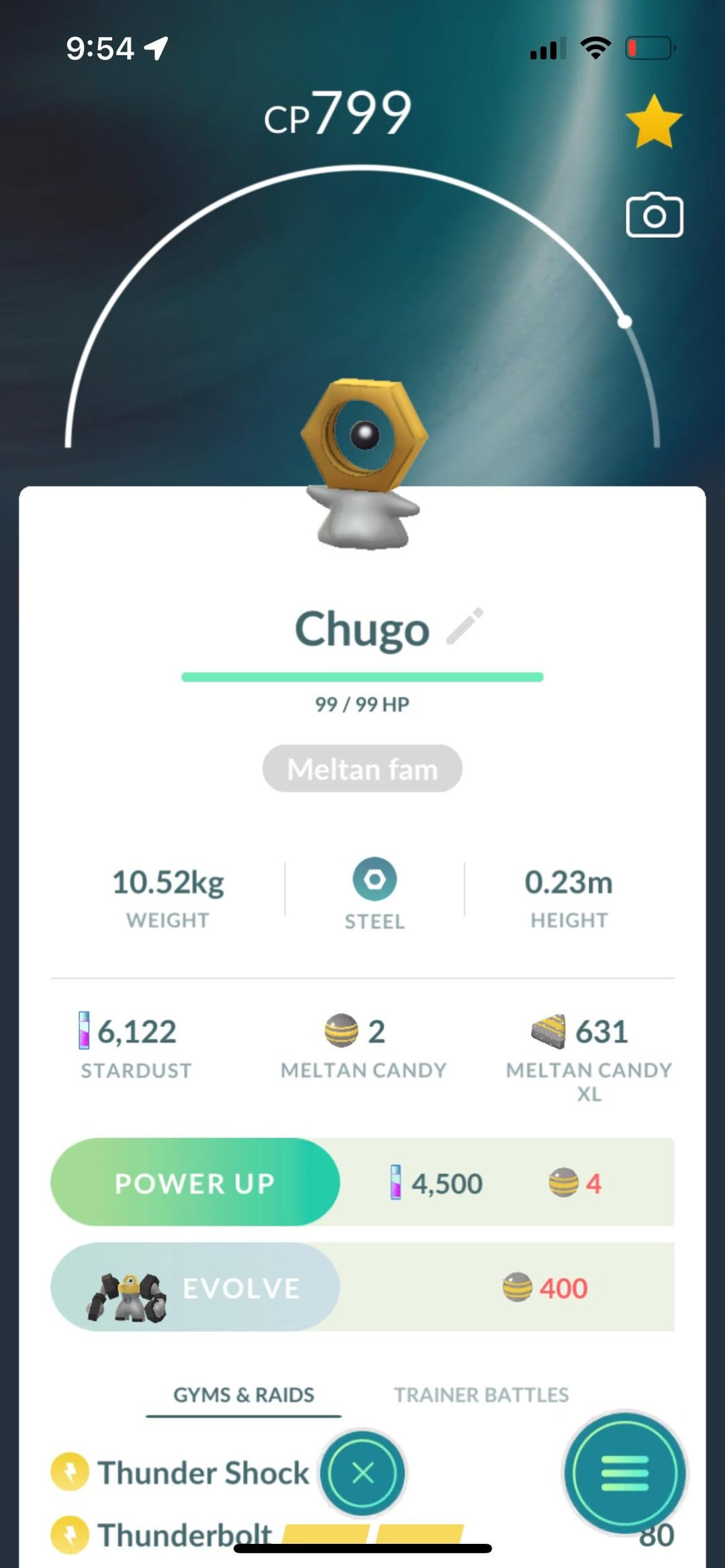Evolve Meltan using 400 candy
The image size is (725, 1568).
195,1288
